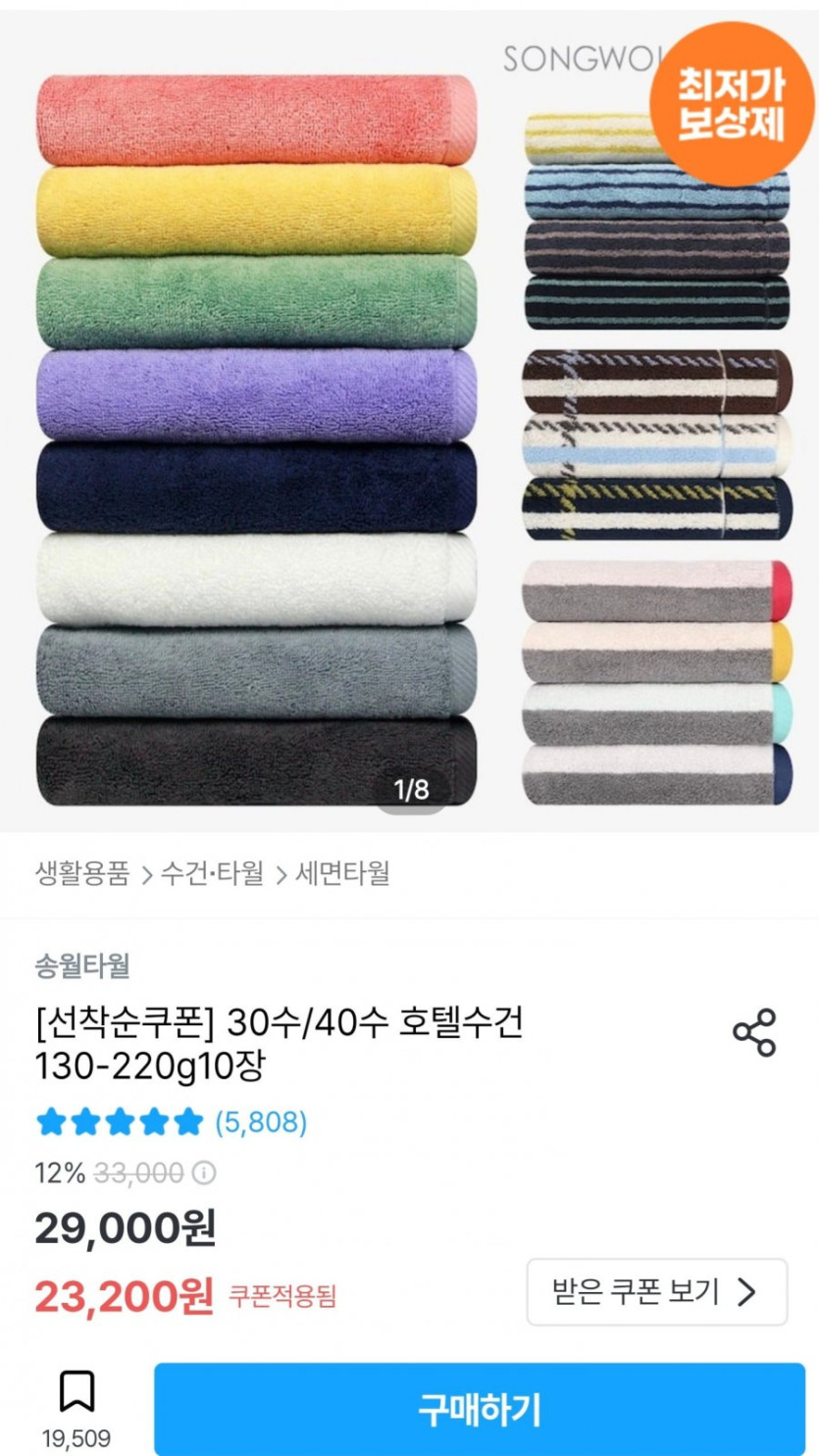This screenshot has width=819, height=1456.
Task: Tap the 구매하기 buy button
Action: pyautogui.click(x=479, y=1408)
